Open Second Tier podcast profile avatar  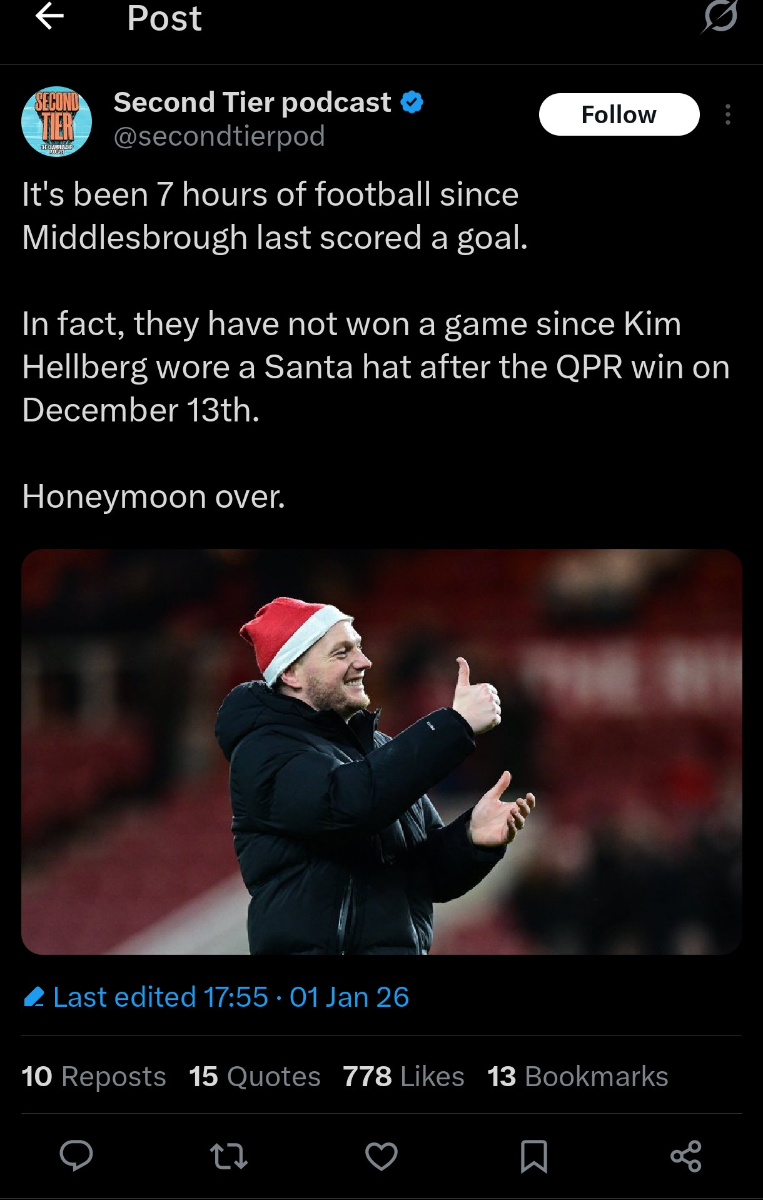coord(56,121)
